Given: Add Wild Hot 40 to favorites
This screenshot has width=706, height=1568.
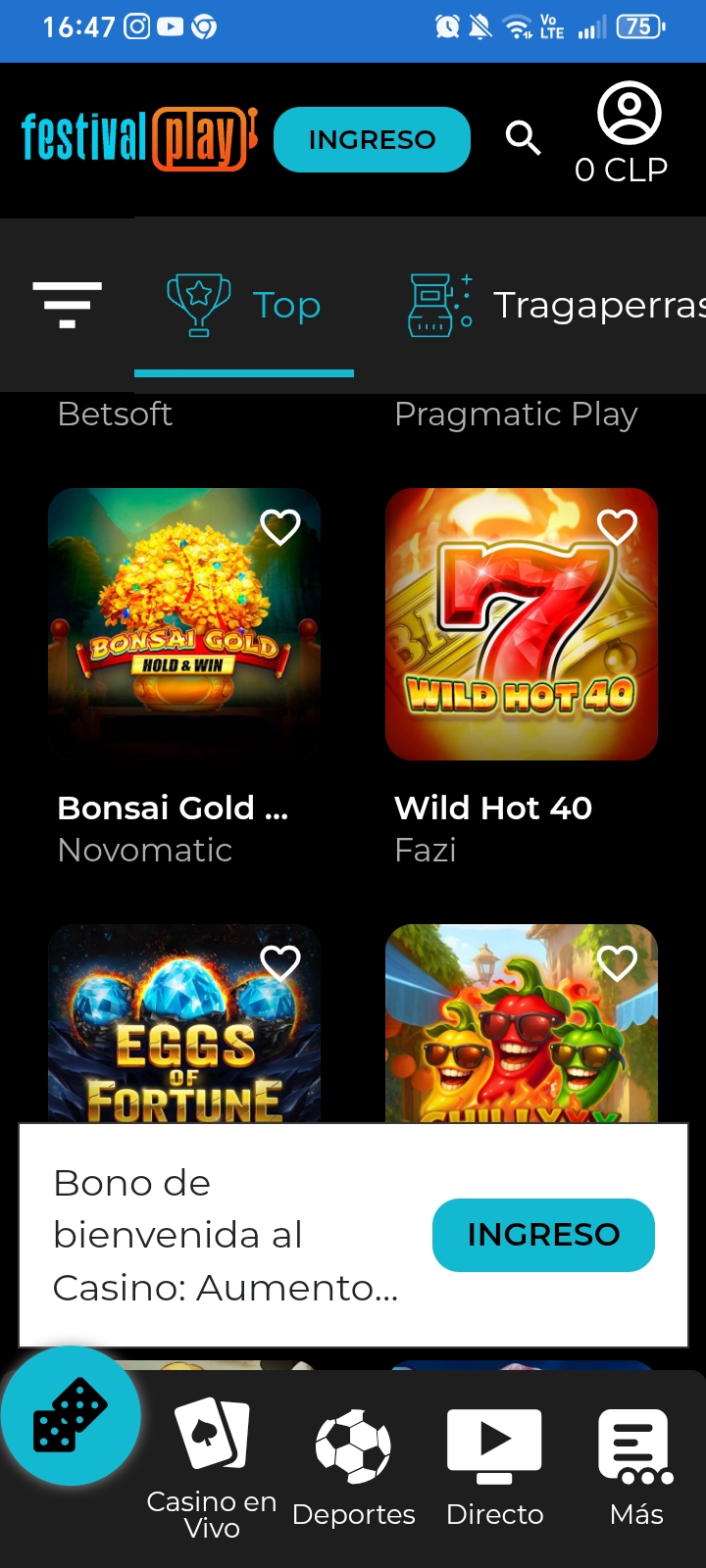Looking at the screenshot, I should 617,527.
